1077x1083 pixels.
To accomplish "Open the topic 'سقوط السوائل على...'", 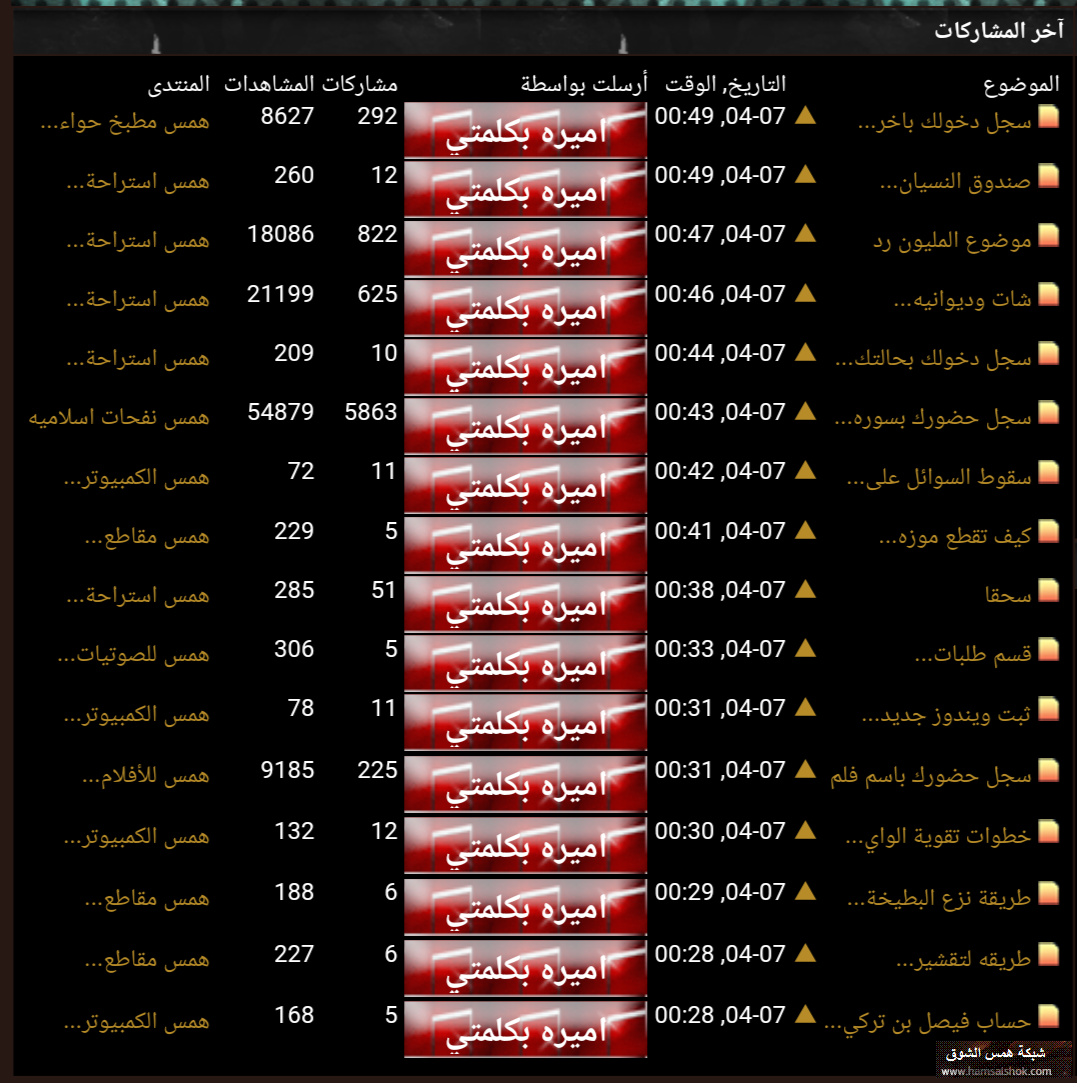I will [x=939, y=479].
